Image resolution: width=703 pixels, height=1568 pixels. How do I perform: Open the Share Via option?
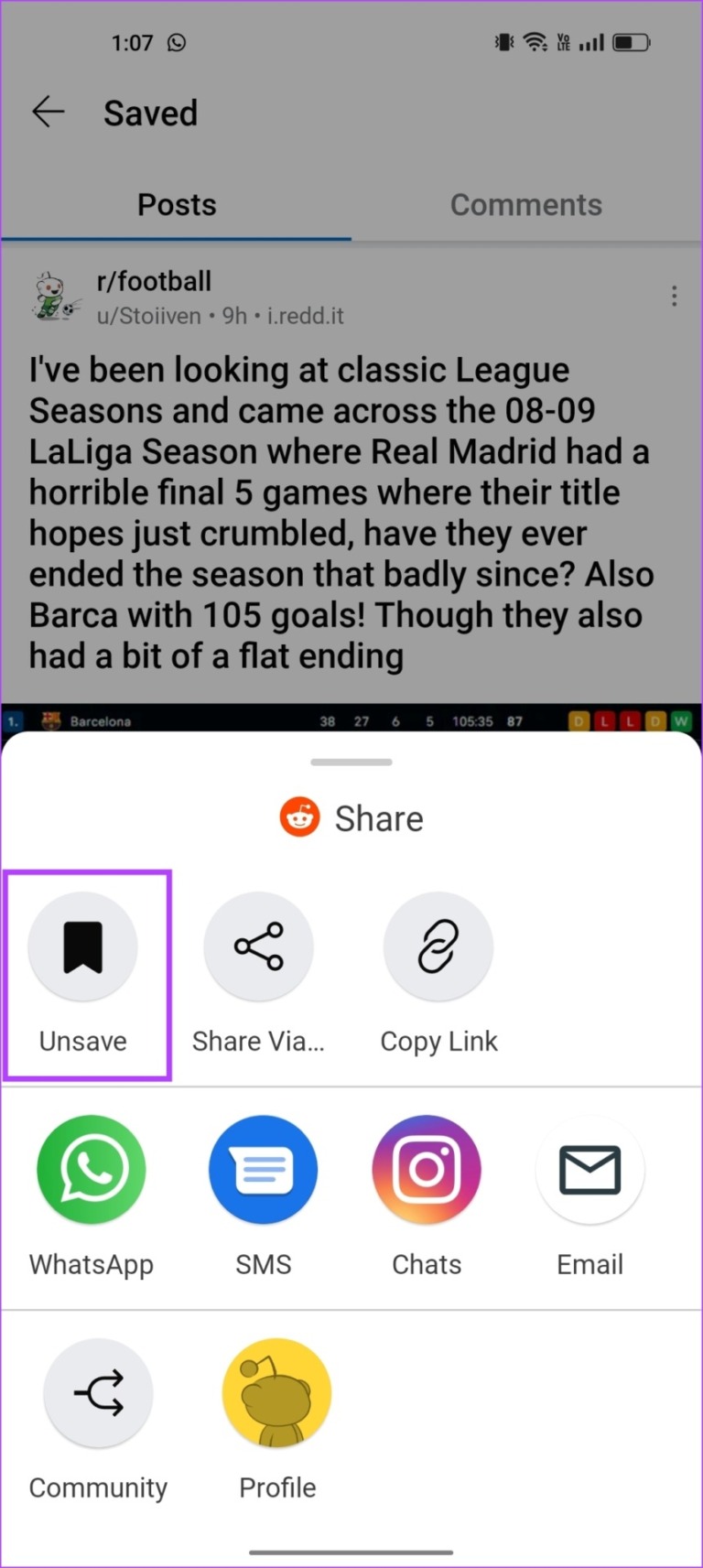pyautogui.click(x=259, y=946)
